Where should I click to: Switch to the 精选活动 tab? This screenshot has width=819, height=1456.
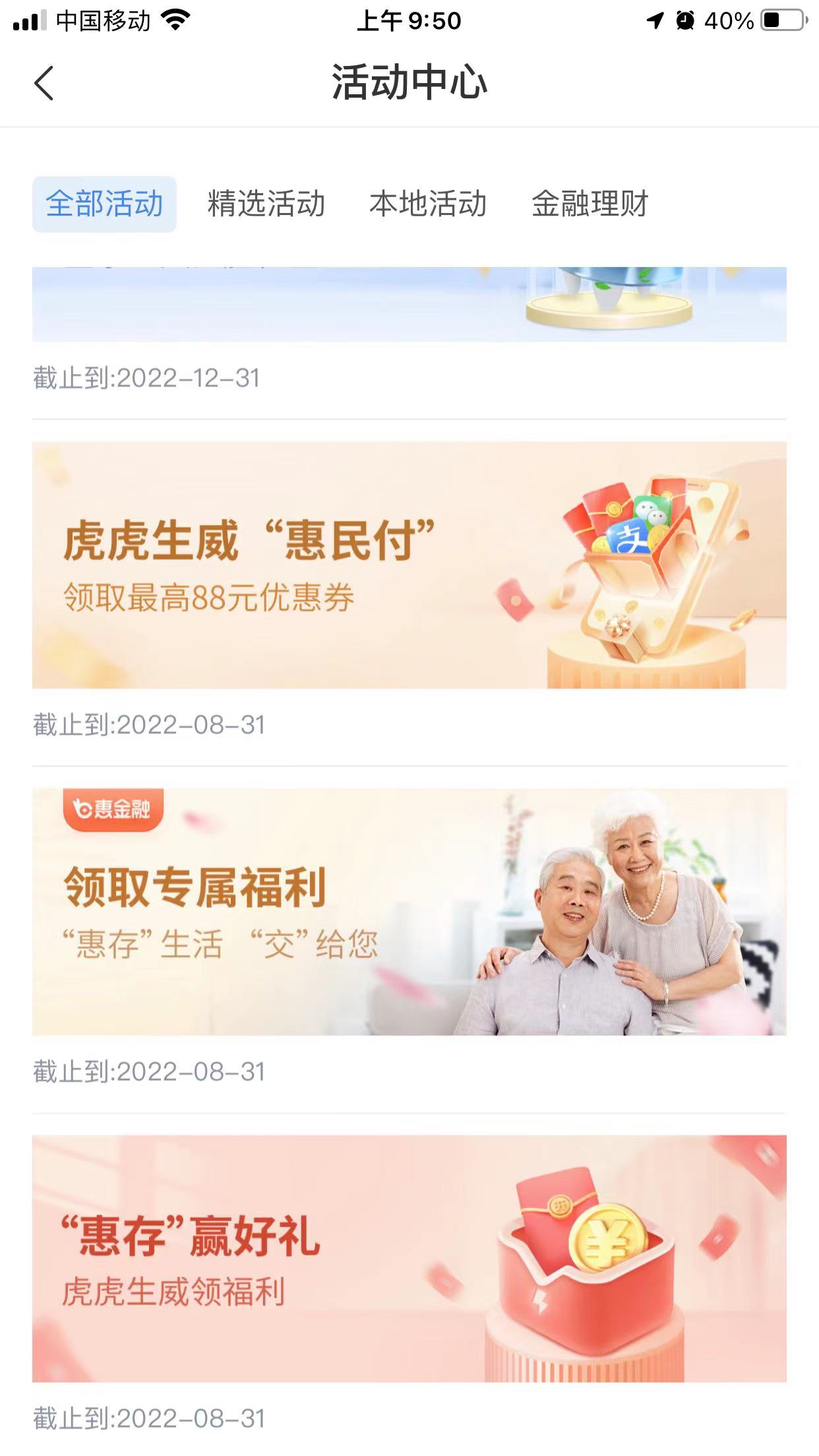tap(266, 204)
